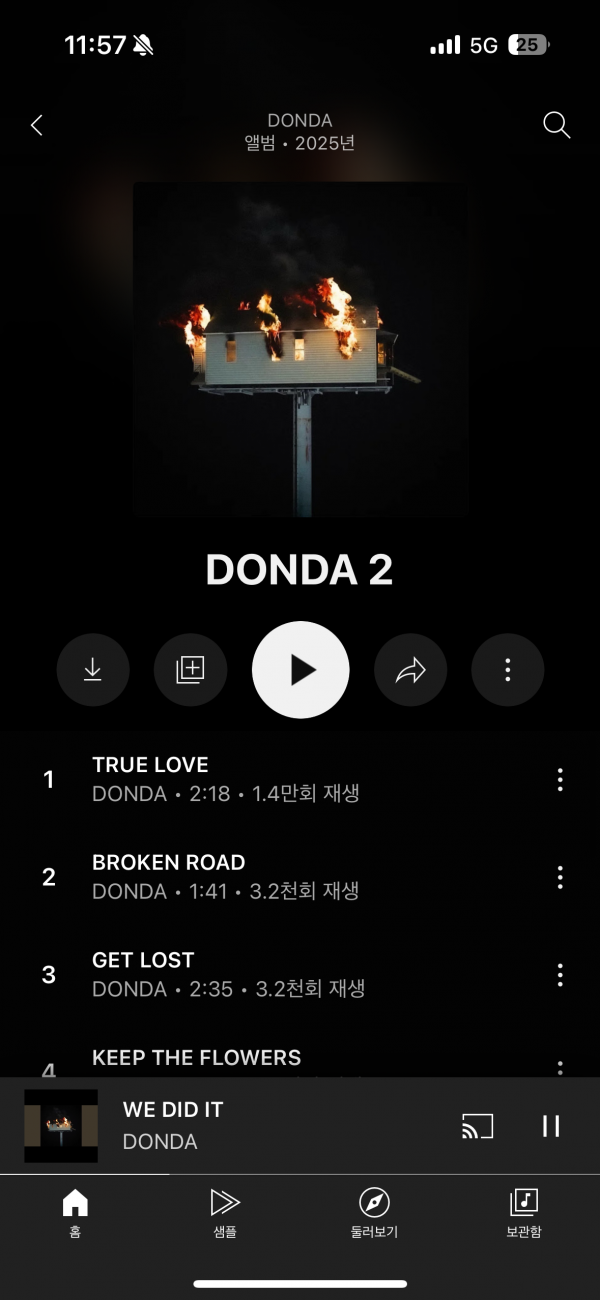Download the DONDA 2 album
The image size is (600, 1300).
point(93,670)
